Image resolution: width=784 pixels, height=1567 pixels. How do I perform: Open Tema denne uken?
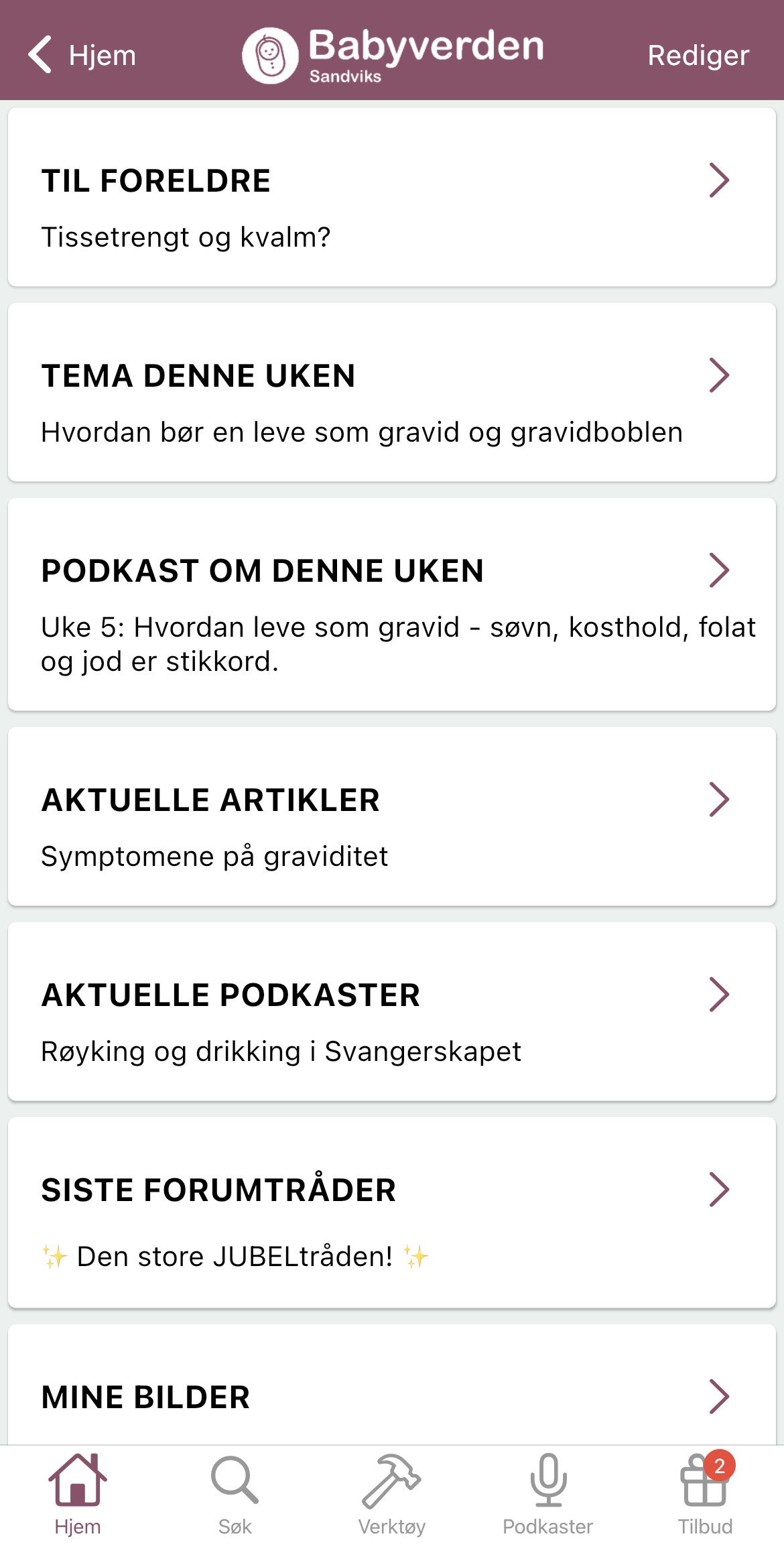[x=392, y=392]
